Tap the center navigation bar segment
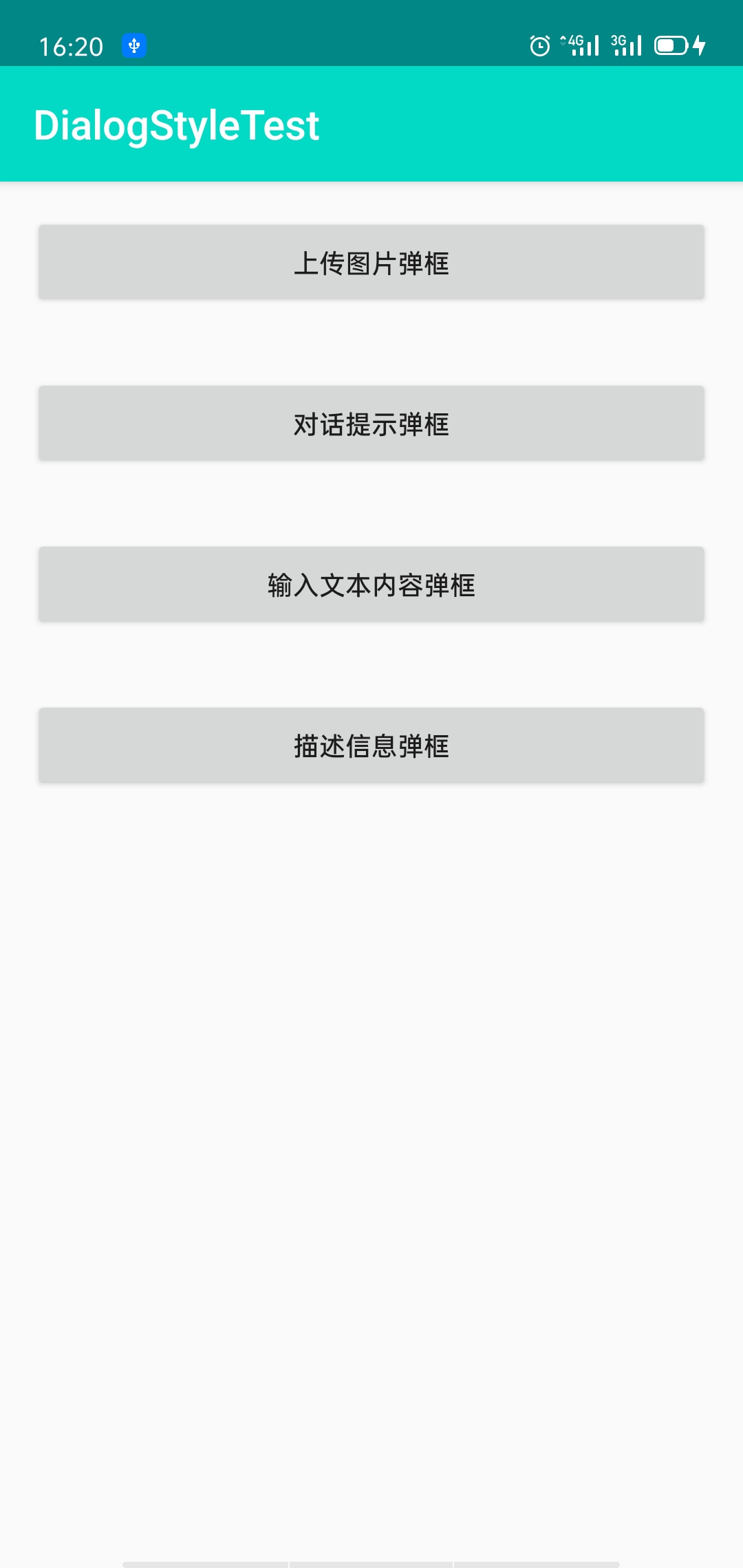 [371, 1561]
